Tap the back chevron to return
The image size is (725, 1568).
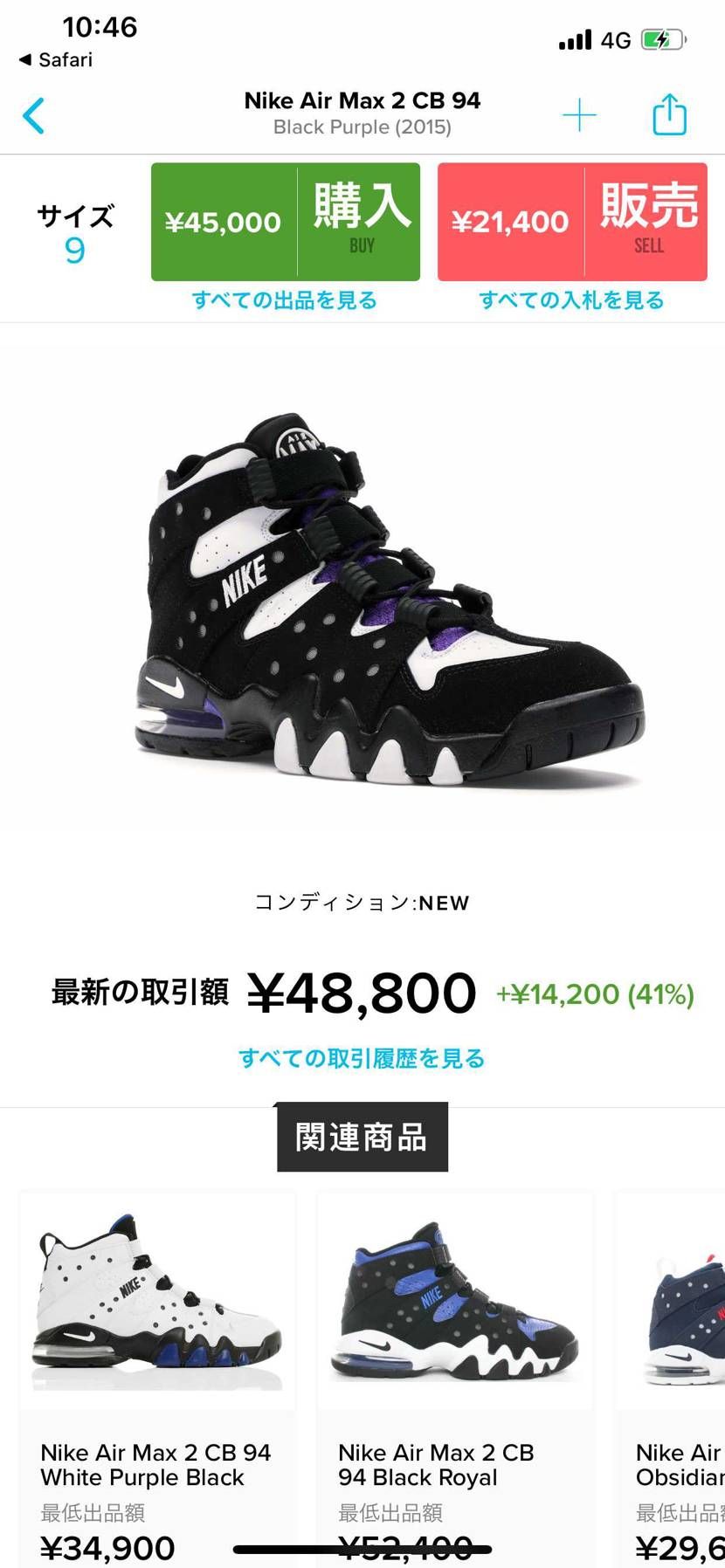[34, 114]
